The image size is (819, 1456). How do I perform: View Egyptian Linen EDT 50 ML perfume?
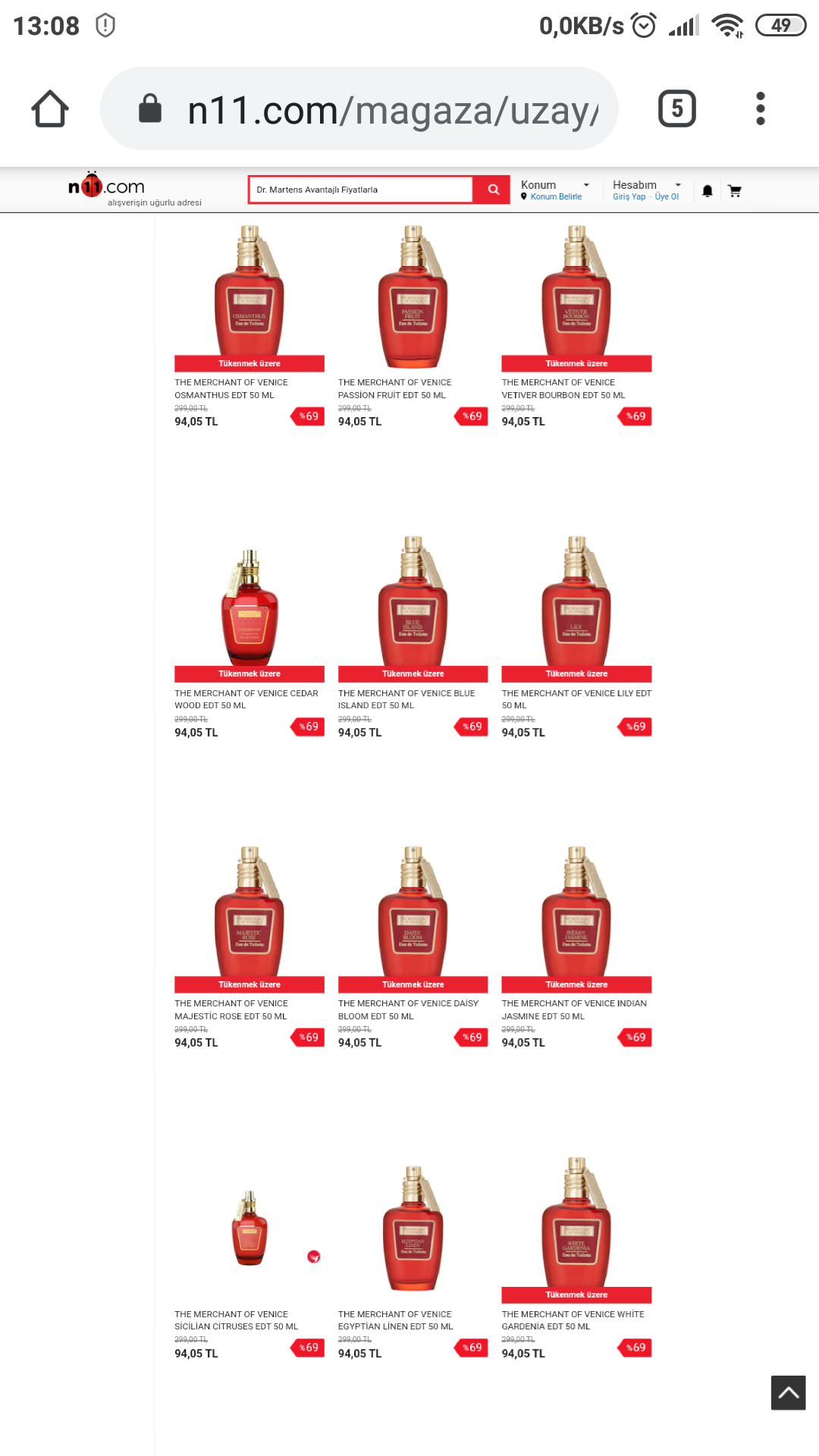(413, 1228)
